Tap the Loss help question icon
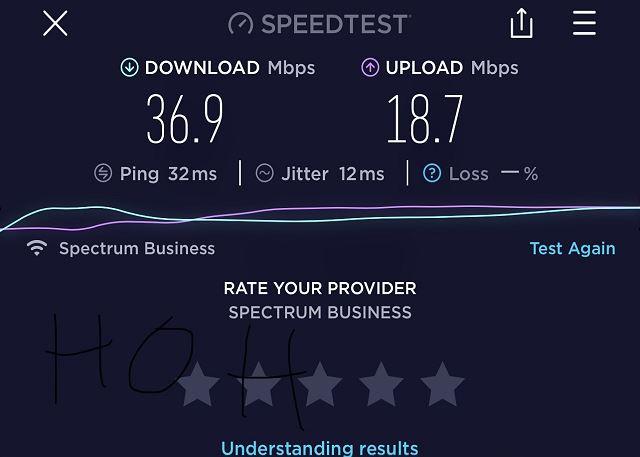640x457 pixels. pyautogui.click(x=432, y=173)
